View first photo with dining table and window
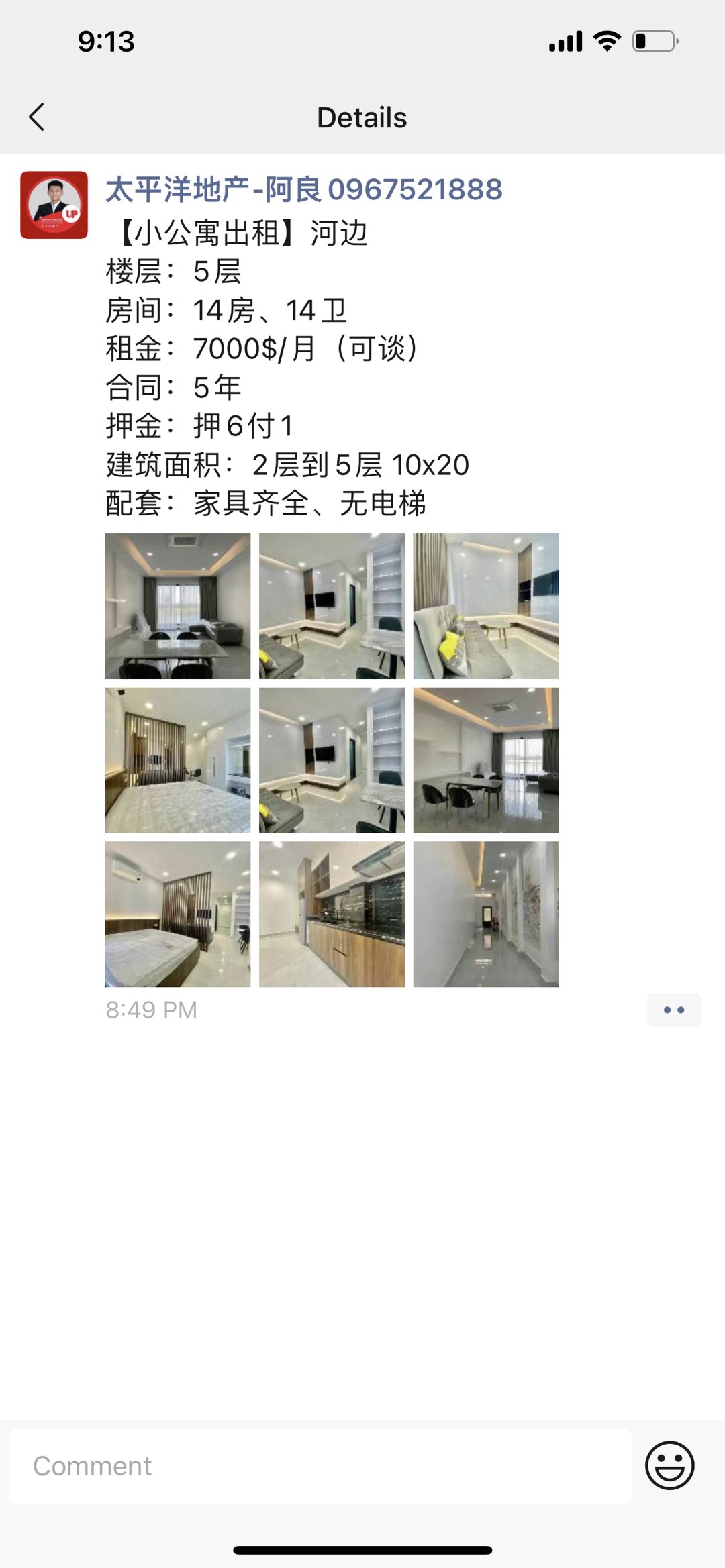Image resolution: width=725 pixels, height=1568 pixels. 178,606
